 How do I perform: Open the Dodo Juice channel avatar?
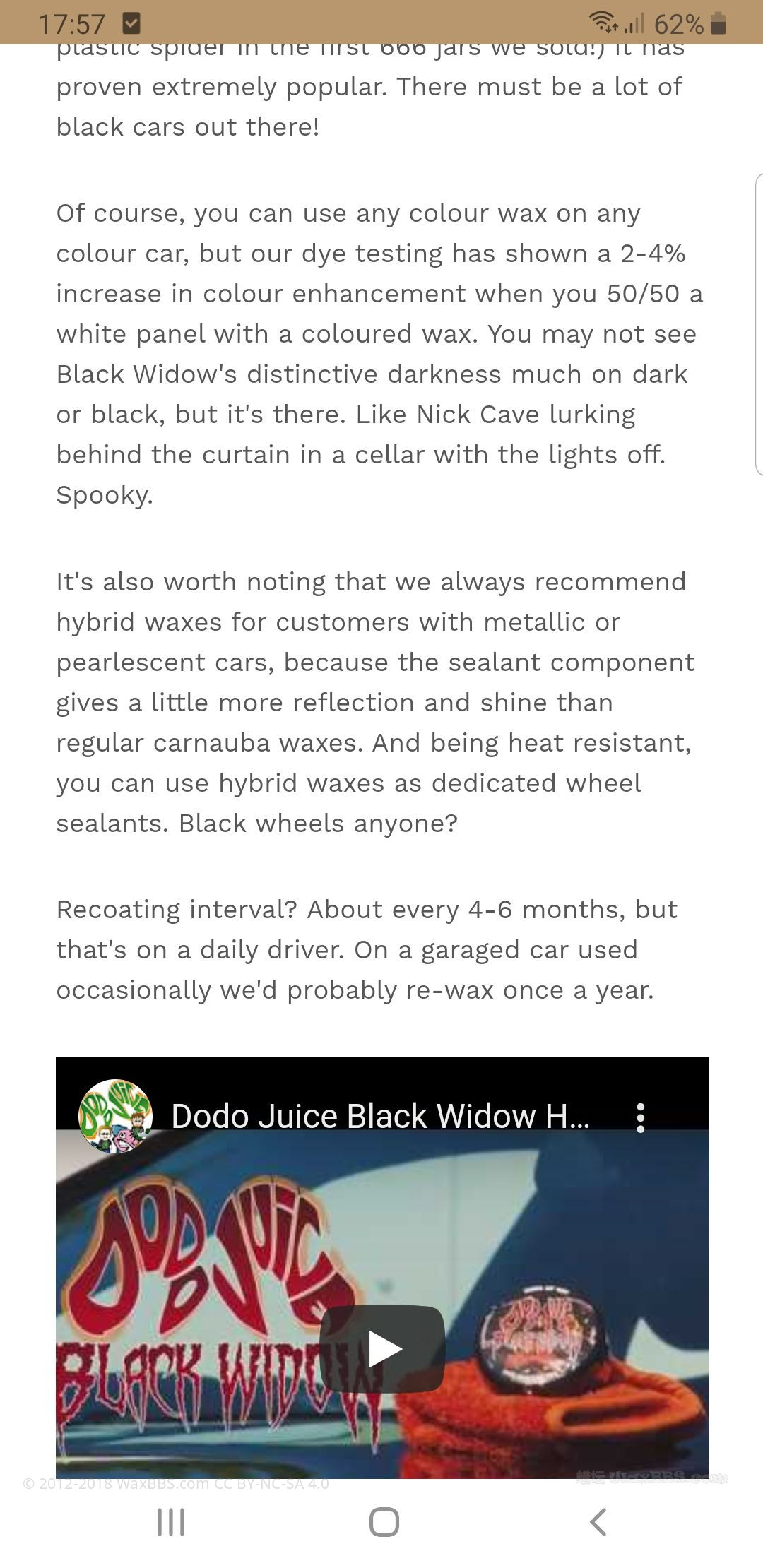tap(115, 1116)
